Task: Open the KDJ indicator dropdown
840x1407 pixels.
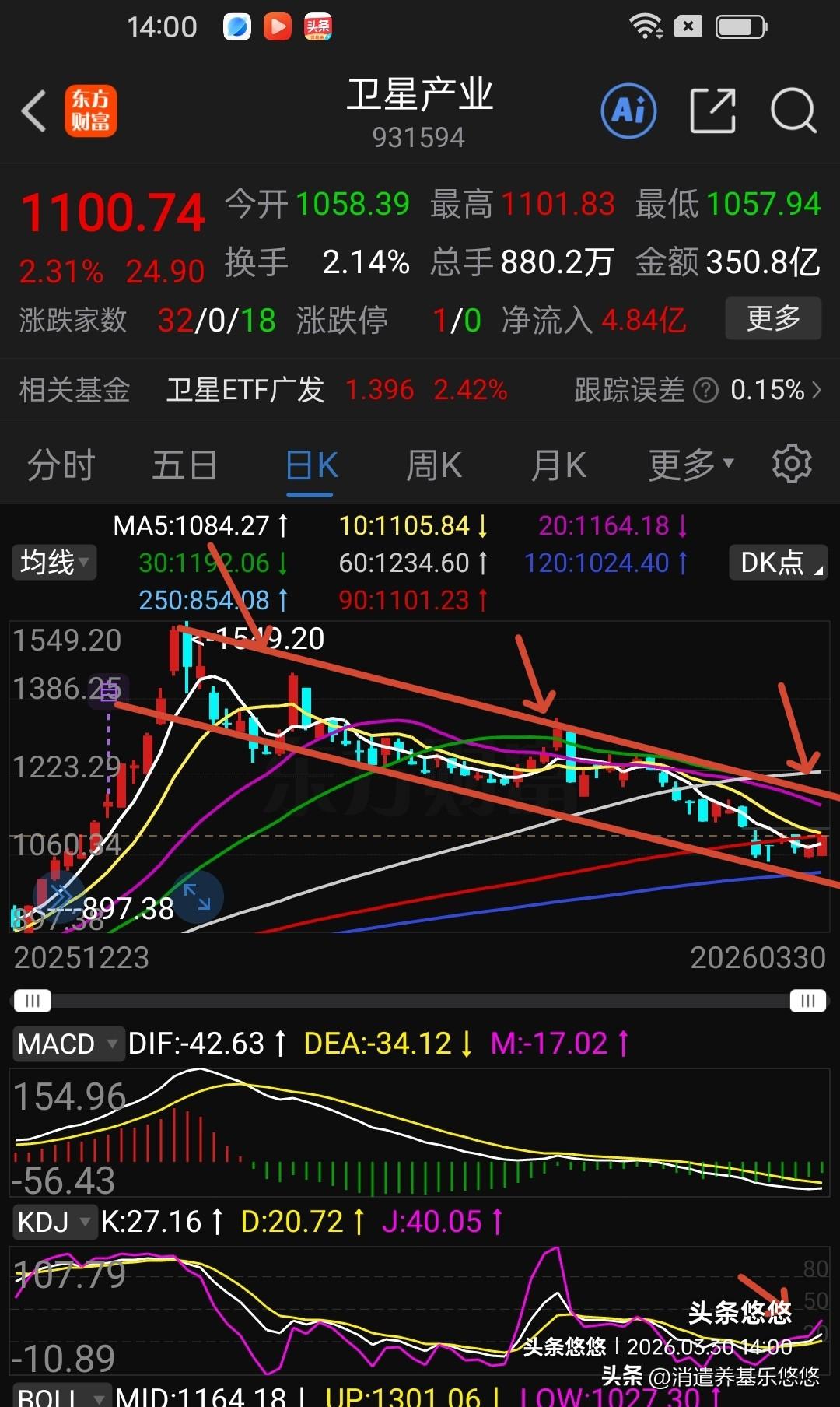Action: point(54,1222)
